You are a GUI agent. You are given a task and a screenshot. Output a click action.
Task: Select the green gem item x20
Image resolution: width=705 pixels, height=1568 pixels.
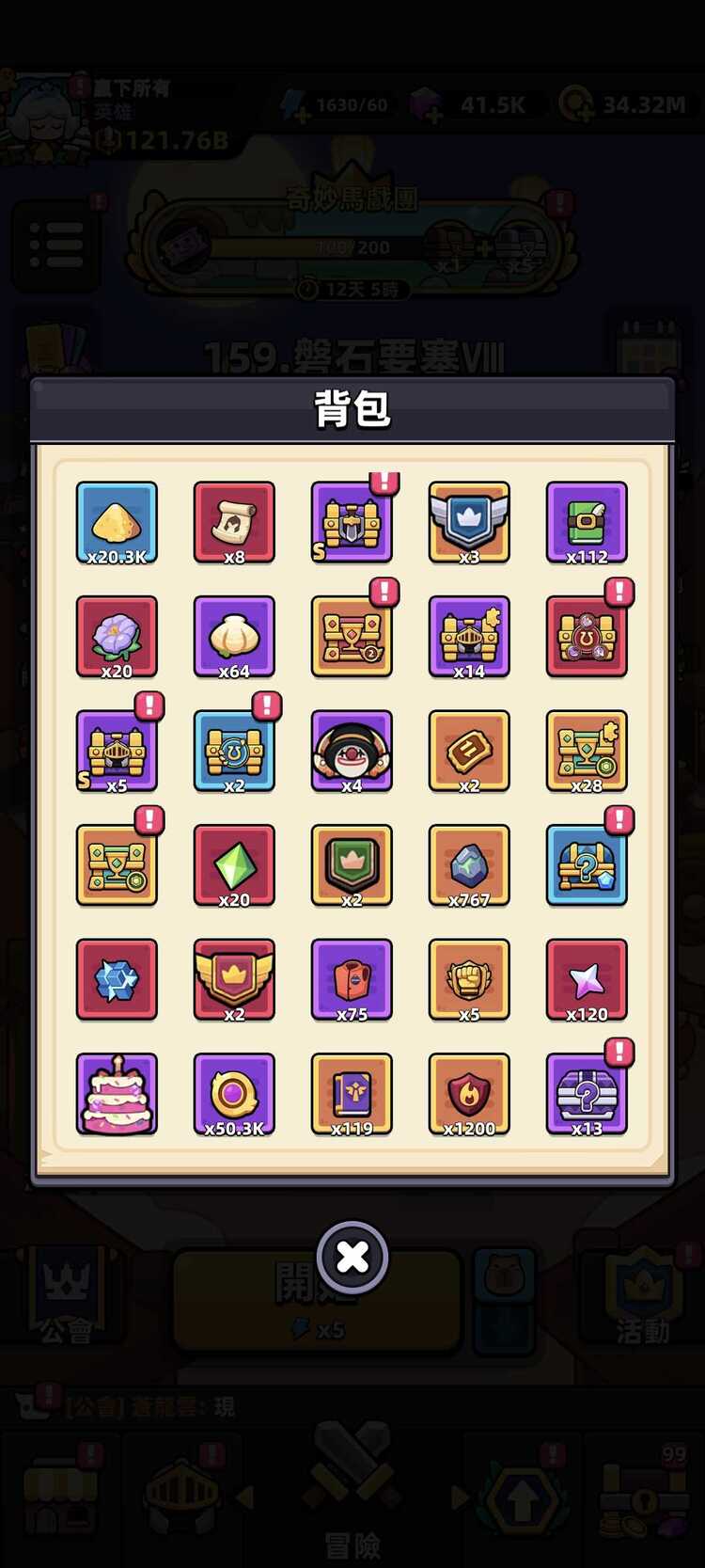234,865
